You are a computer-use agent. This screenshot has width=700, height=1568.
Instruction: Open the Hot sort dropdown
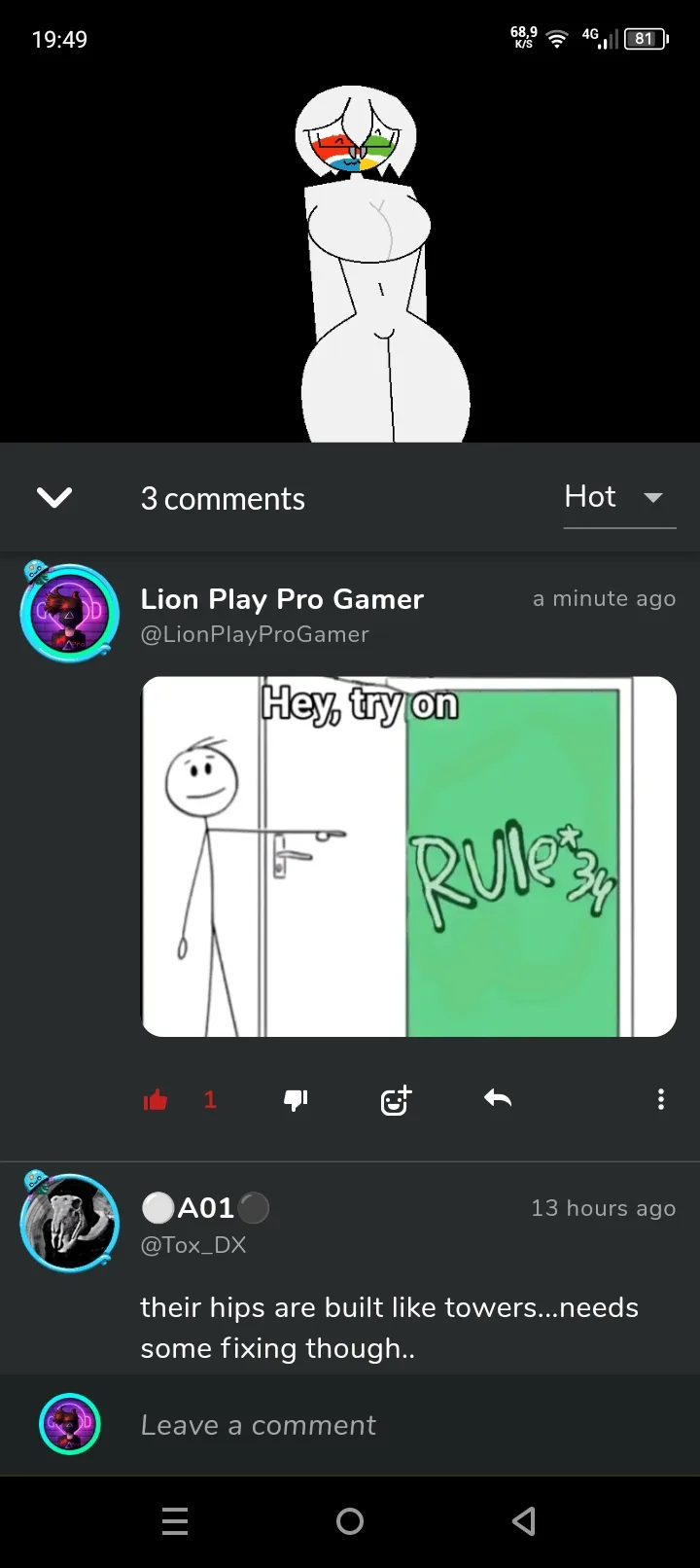618,498
